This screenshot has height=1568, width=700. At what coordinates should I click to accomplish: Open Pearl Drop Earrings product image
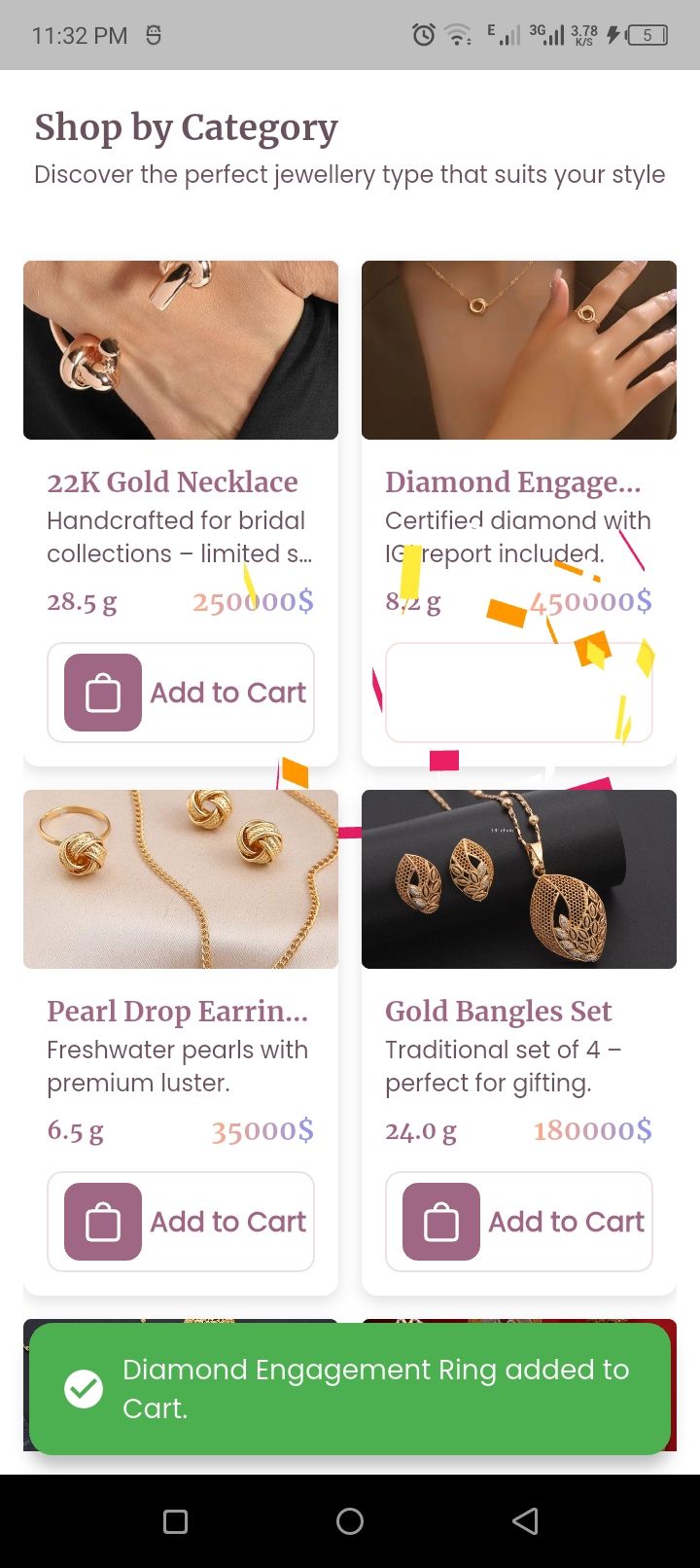point(181,879)
